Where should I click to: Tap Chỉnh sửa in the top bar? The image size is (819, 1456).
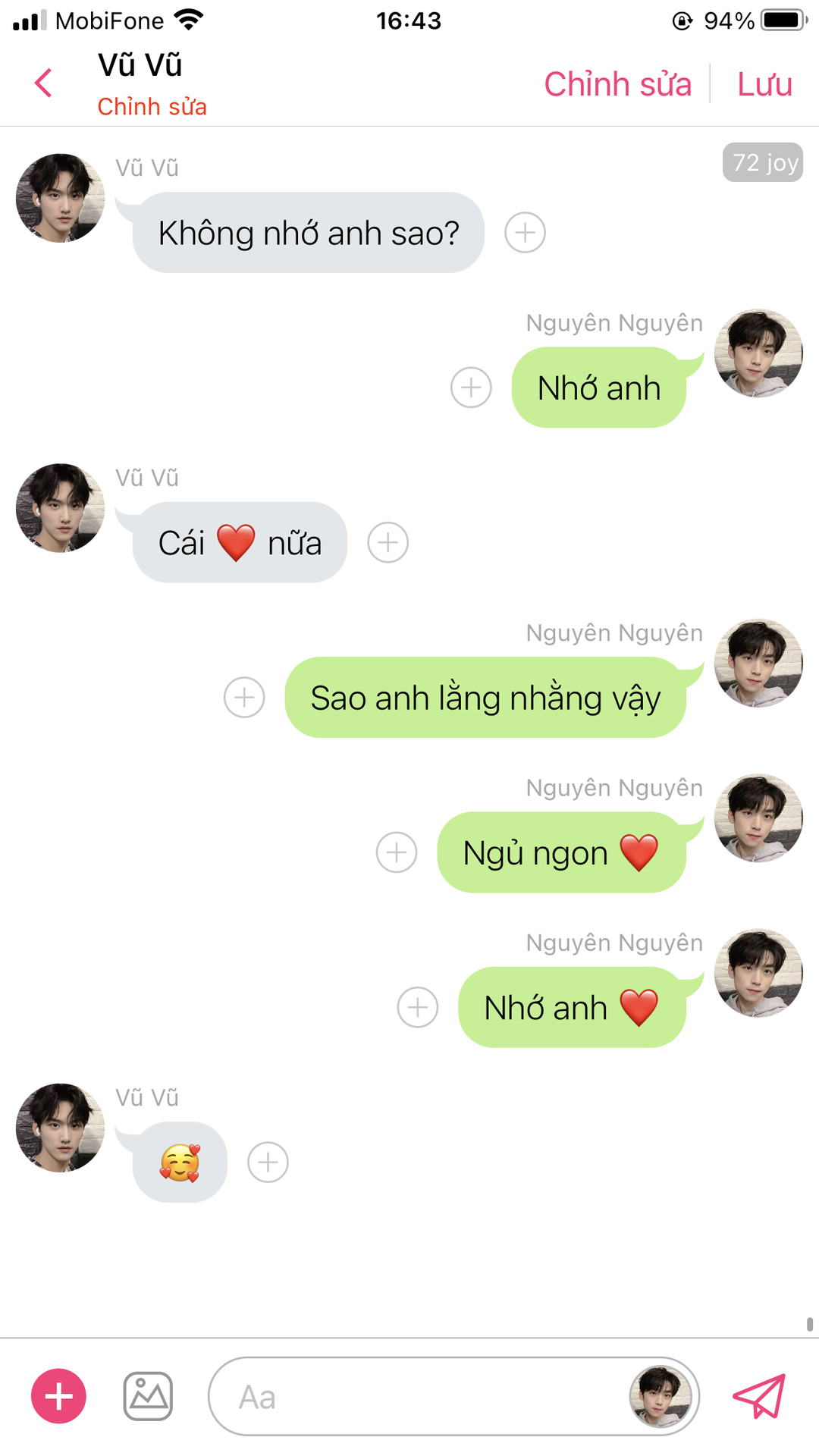click(x=617, y=84)
